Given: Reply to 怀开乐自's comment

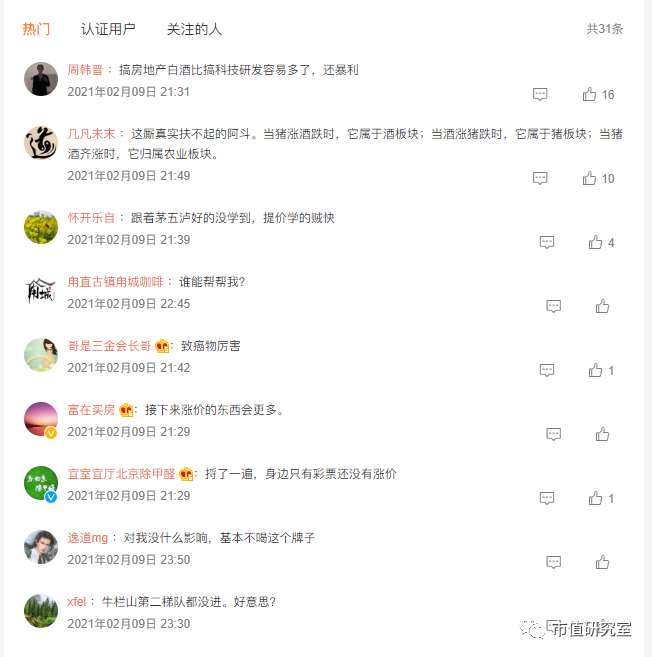Looking at the screenshot, I should tap(547, 242).
